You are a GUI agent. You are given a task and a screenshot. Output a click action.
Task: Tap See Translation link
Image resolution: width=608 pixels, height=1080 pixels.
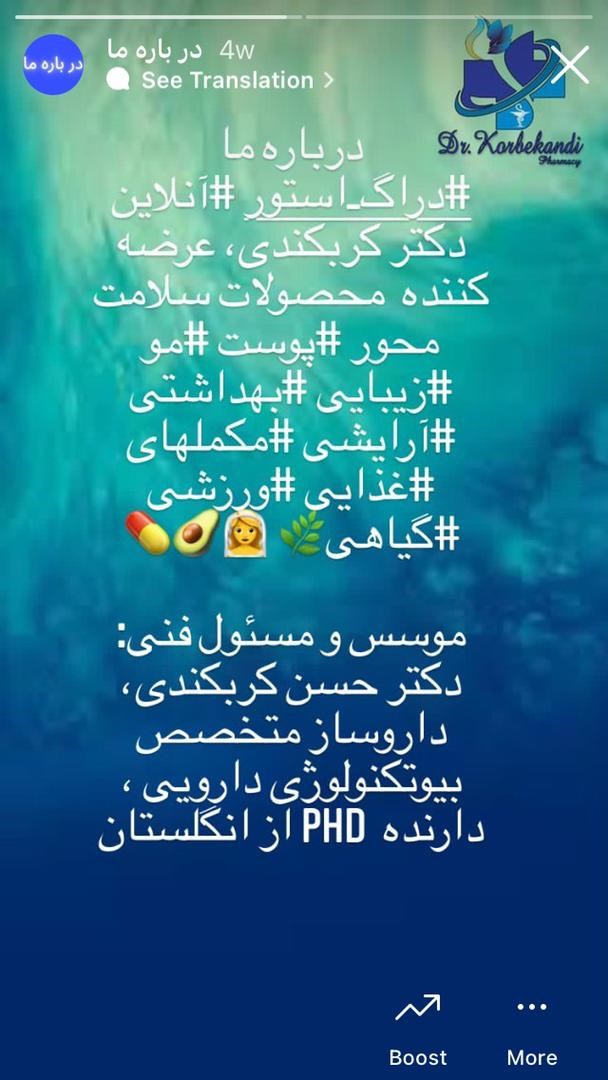(x=226, y=80)
